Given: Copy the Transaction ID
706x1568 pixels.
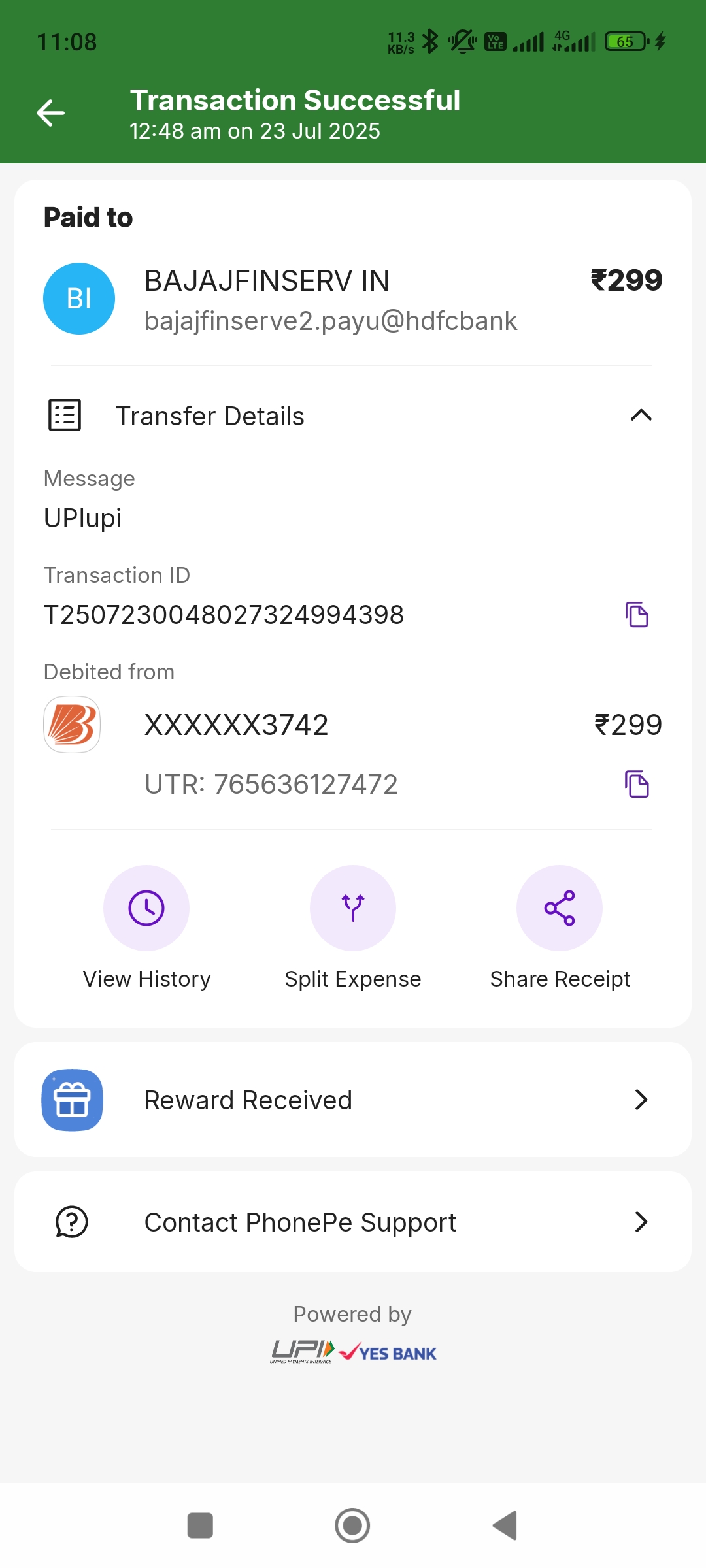Looking at the screenshot, I should click(x=637, y=615).
